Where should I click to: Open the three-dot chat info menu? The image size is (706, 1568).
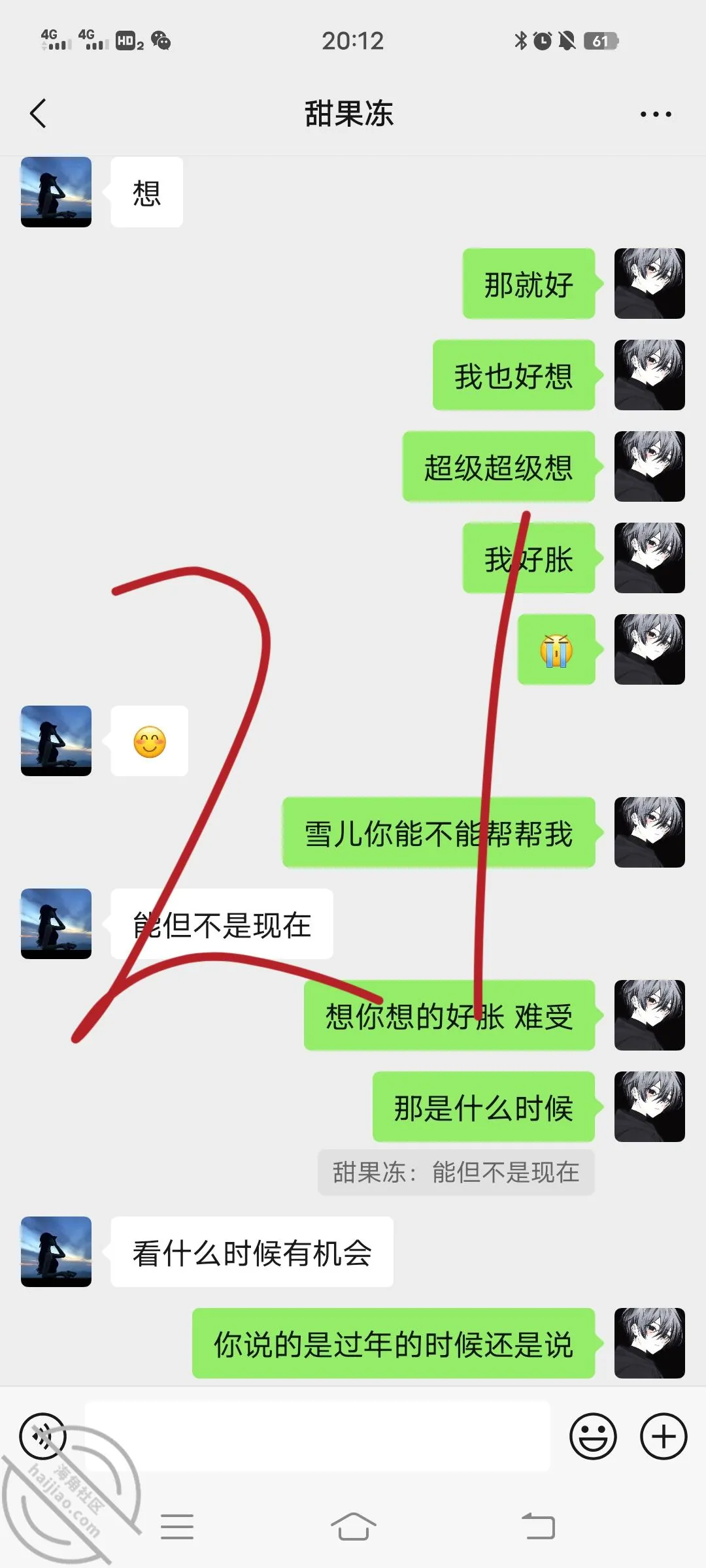[x=656, y=114]
